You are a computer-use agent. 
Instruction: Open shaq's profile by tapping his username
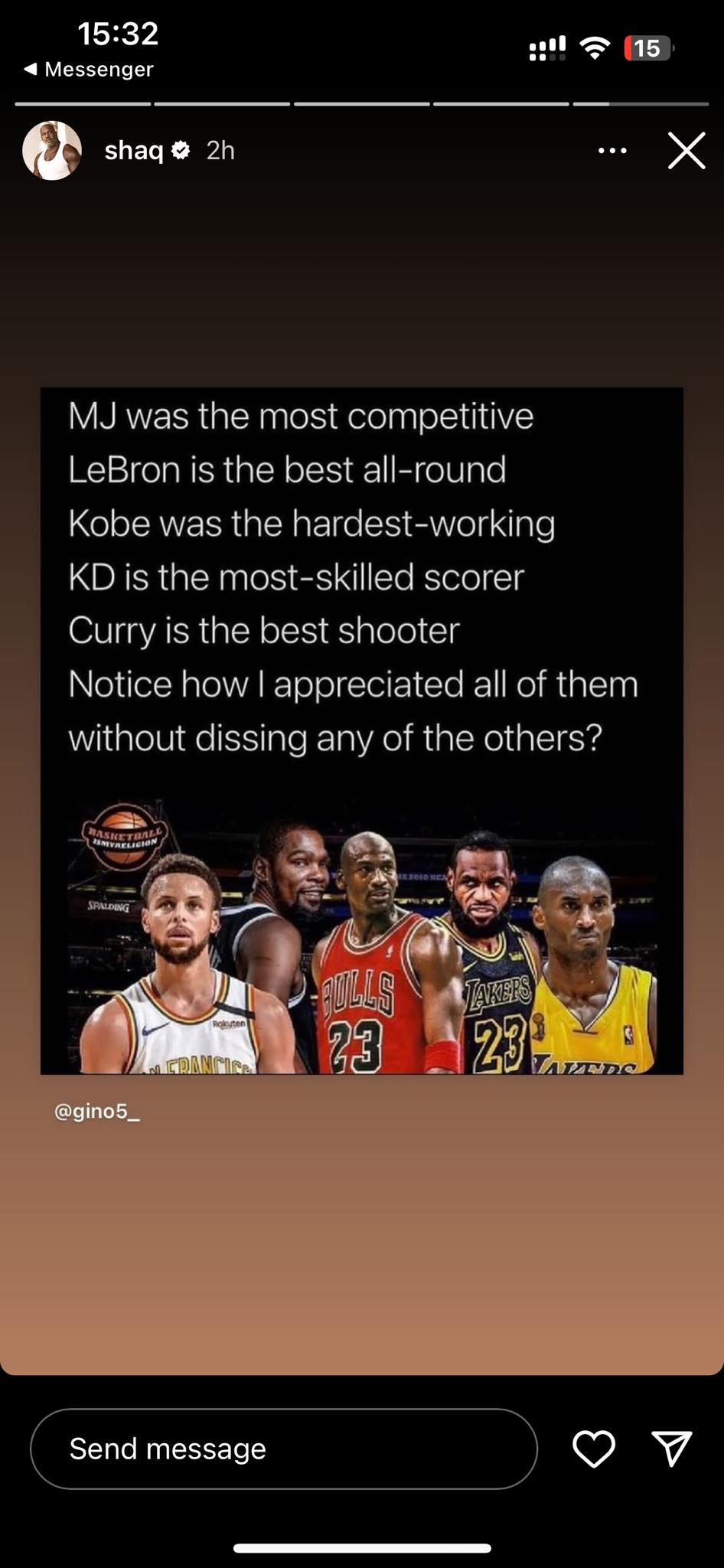[135, 149]
